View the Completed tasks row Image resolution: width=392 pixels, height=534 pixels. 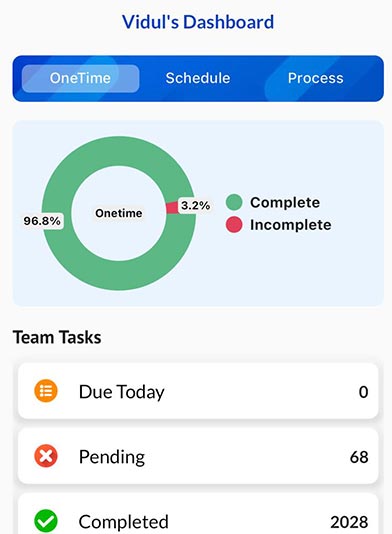click(198, 514)
